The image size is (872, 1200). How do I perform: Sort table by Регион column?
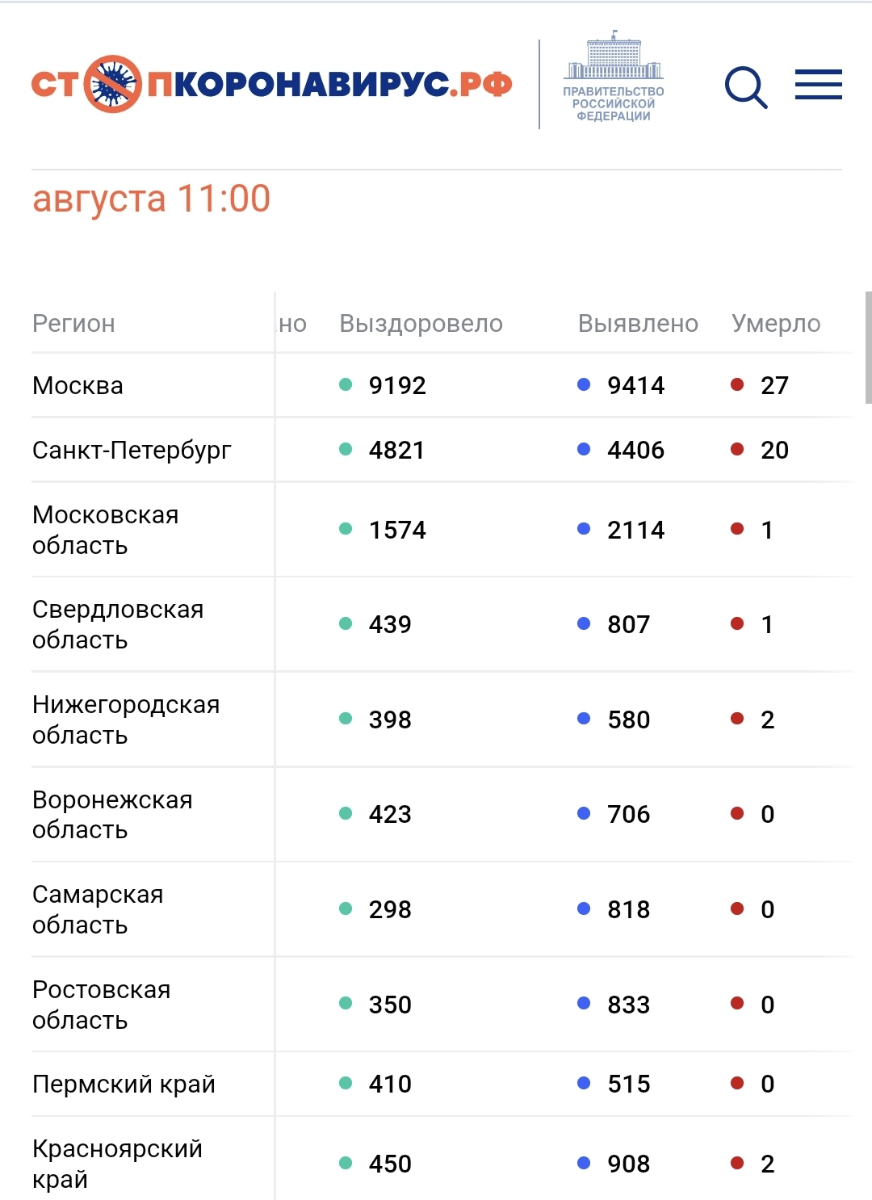(x=74, y=324)
